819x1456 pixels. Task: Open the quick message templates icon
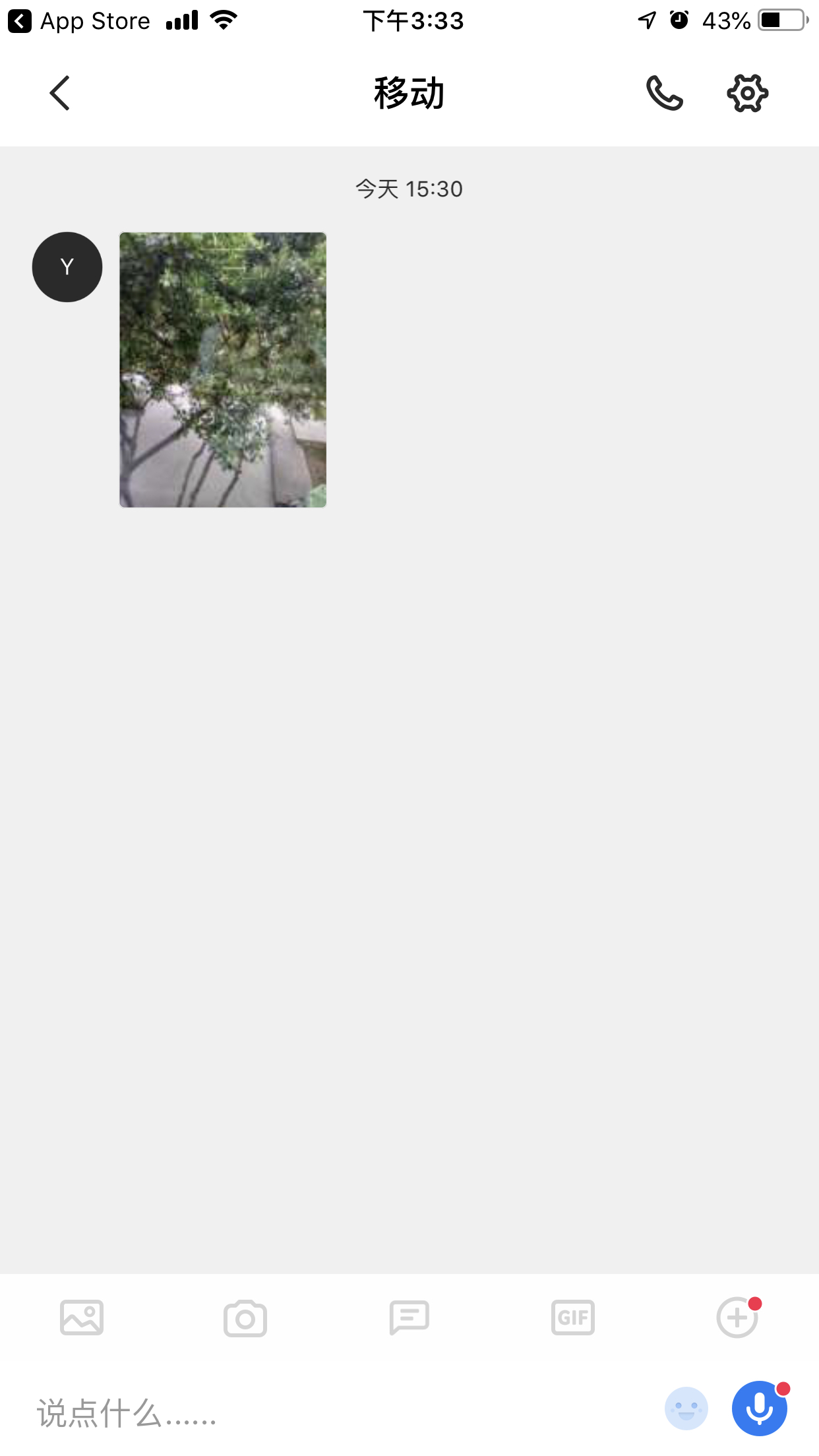tap(409, 1318)
